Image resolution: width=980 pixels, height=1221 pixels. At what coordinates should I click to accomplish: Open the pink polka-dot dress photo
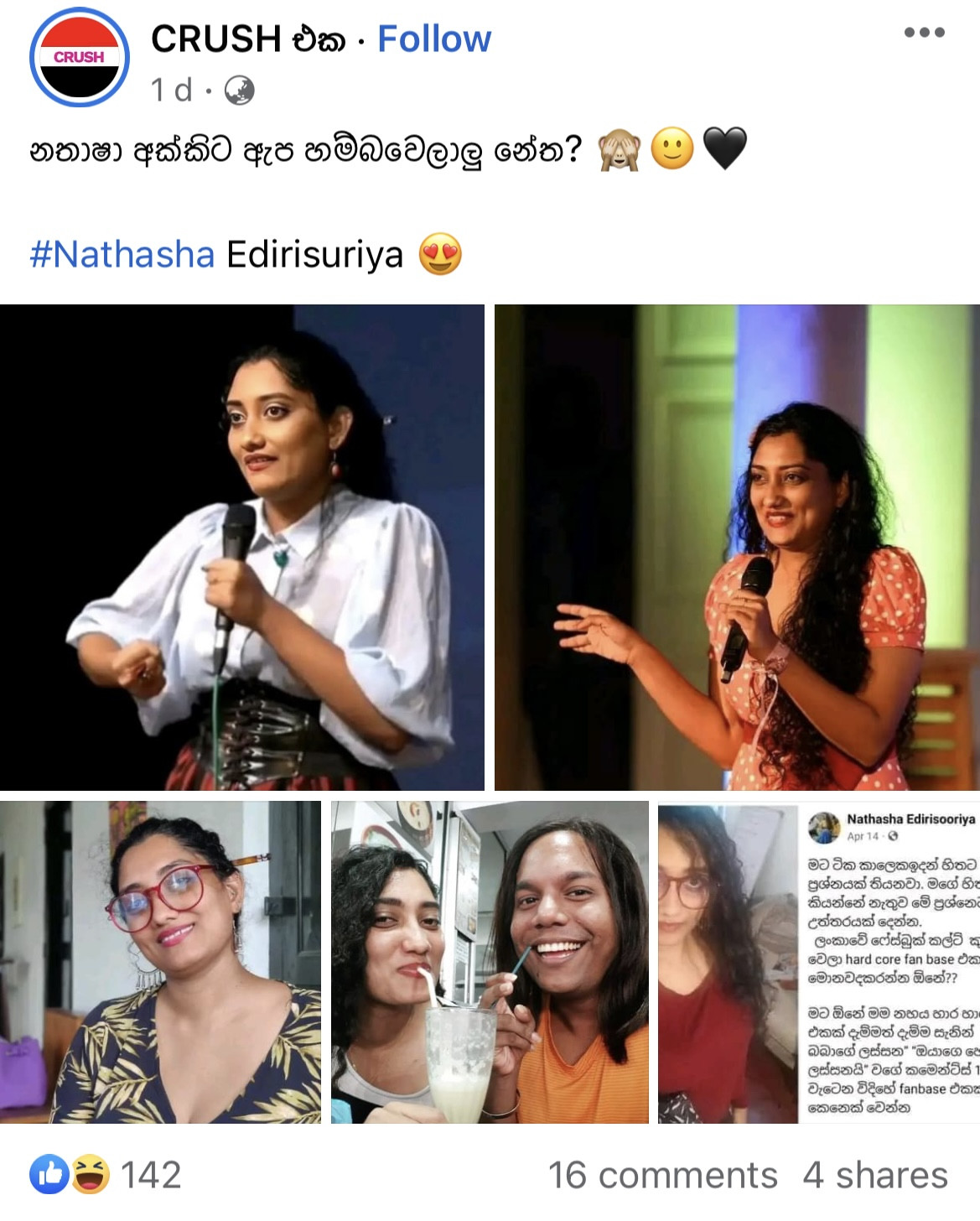pos(737,547)
